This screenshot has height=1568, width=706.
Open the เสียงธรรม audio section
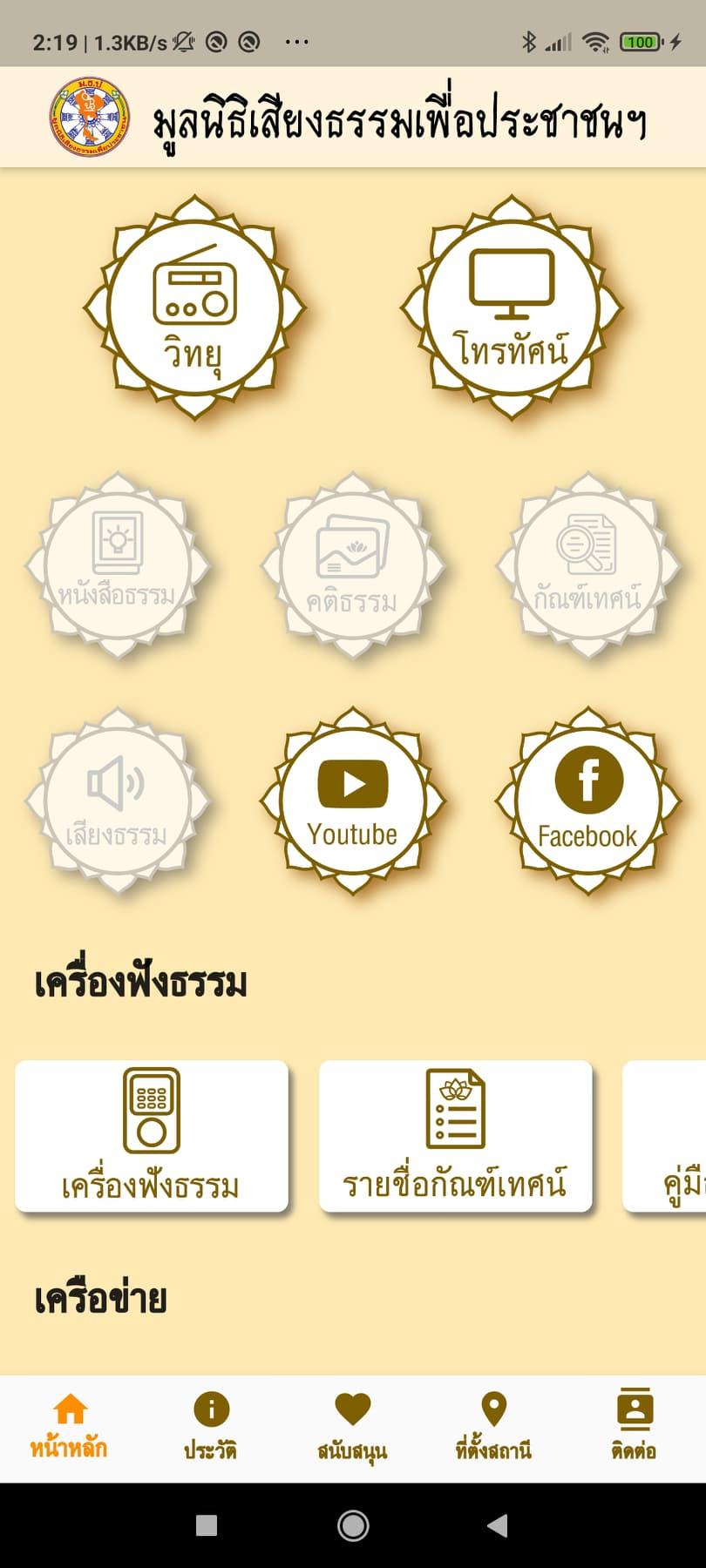click(118, 801)
